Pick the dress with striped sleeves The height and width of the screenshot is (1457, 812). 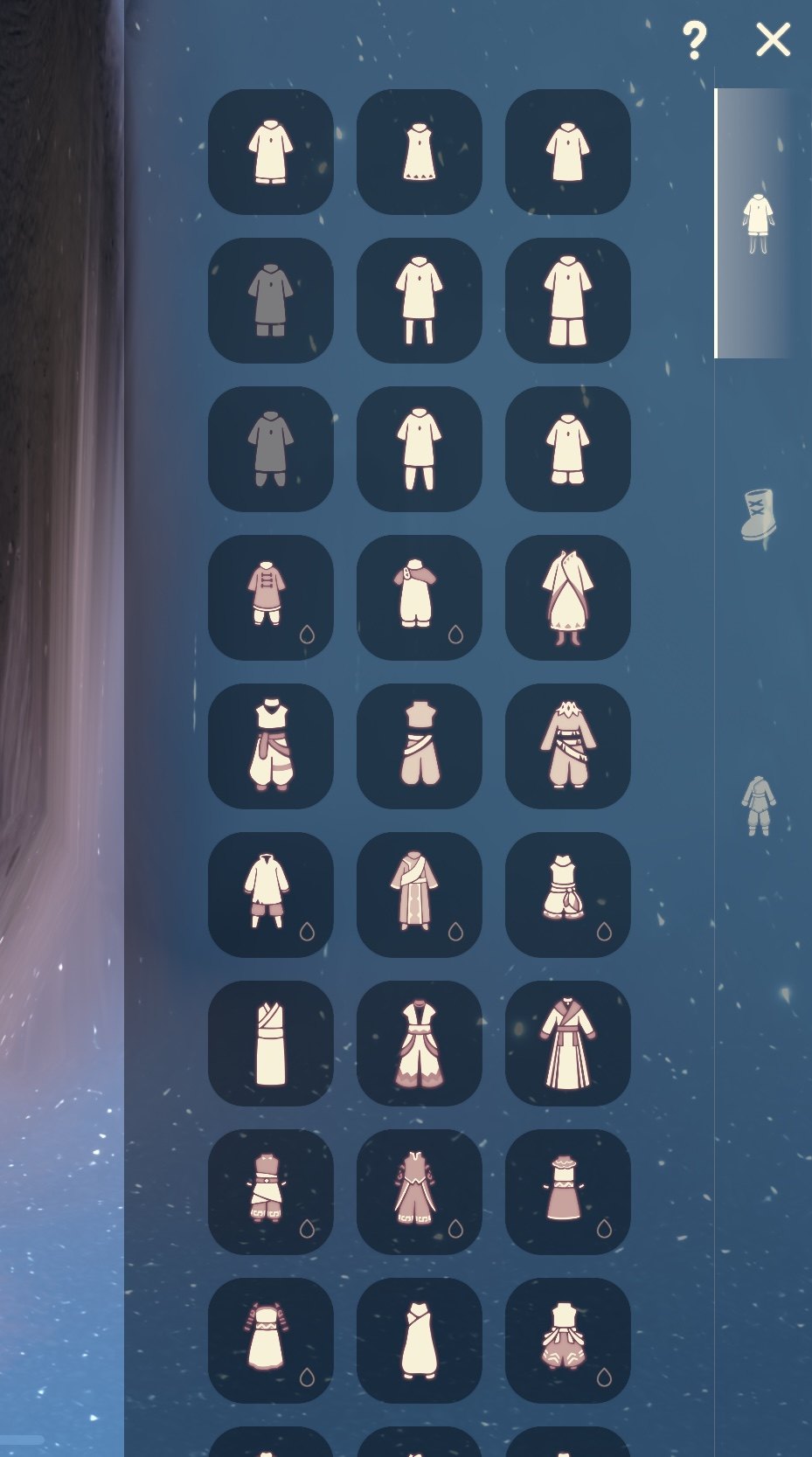[271, 1341]
